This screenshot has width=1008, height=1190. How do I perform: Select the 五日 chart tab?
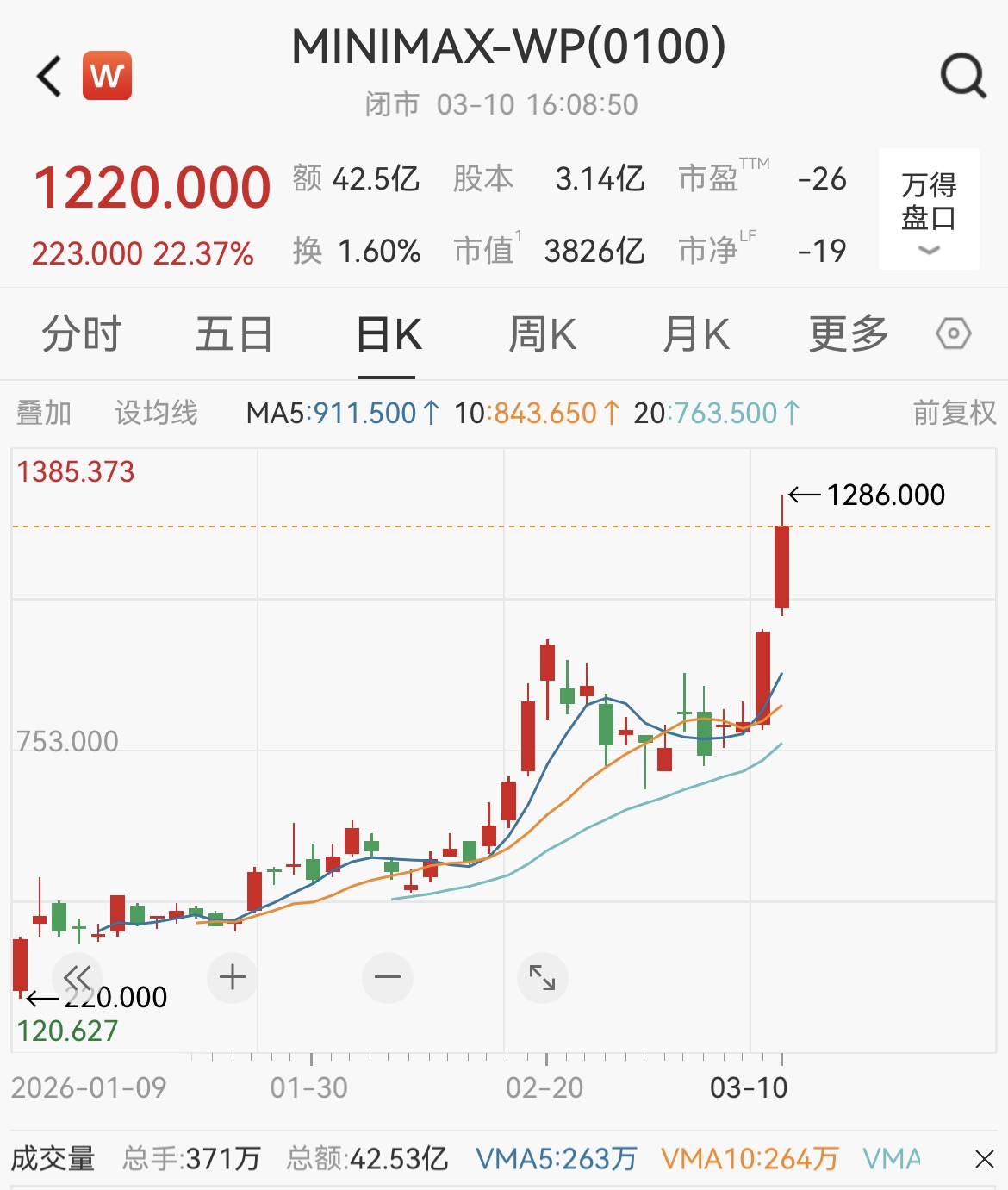[x=233, y=334]
